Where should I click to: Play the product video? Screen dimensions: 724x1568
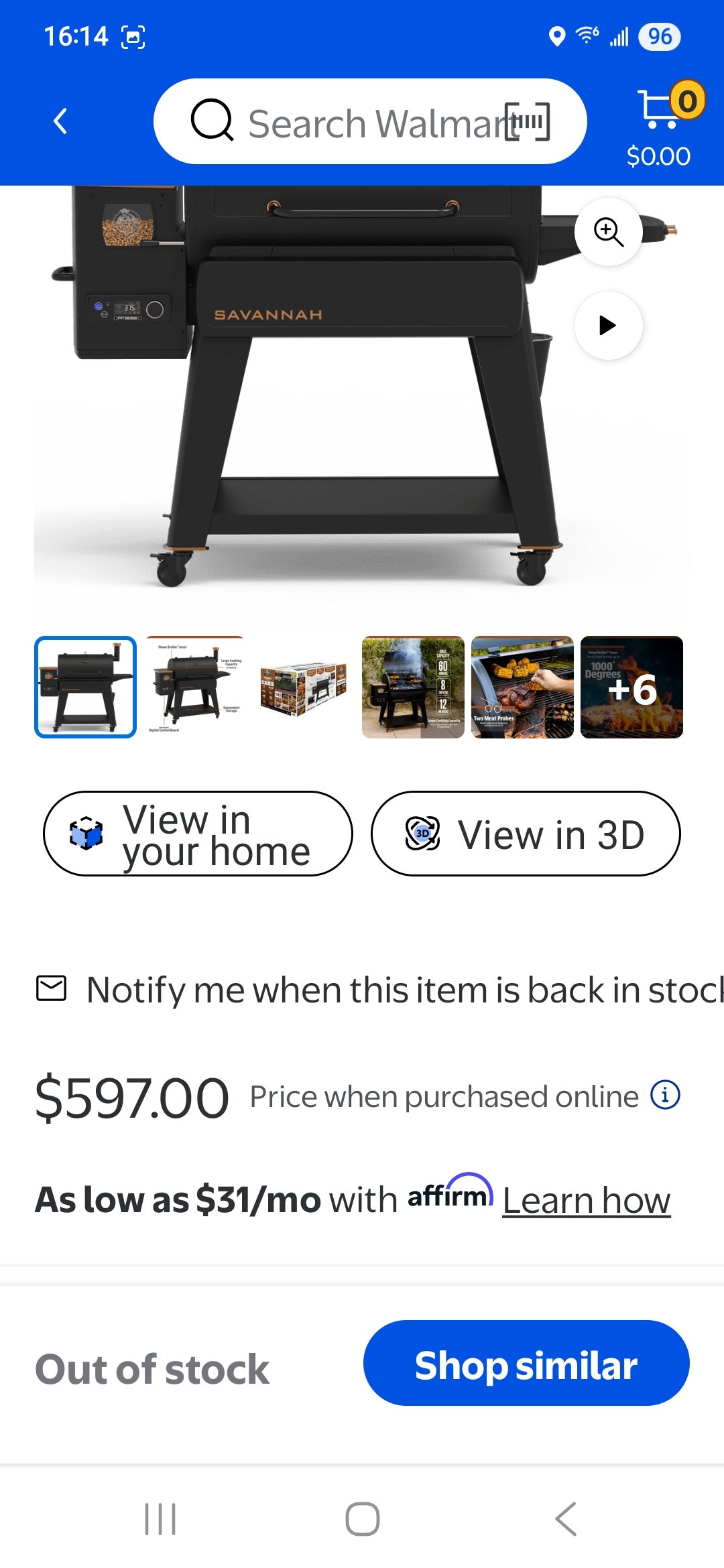tap(609, 326)
